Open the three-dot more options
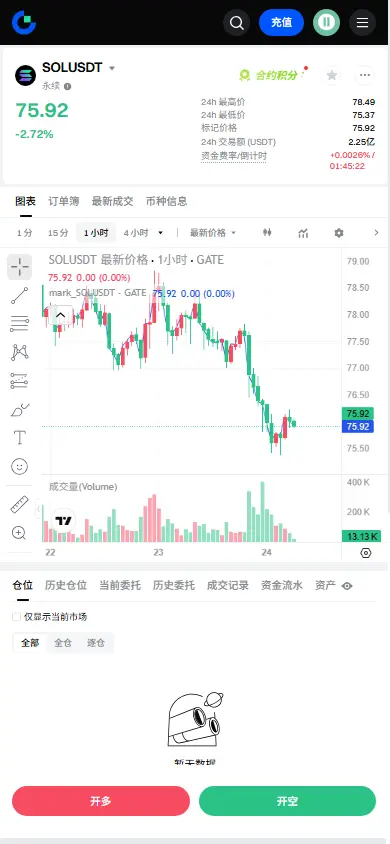 tap(365, 75)
